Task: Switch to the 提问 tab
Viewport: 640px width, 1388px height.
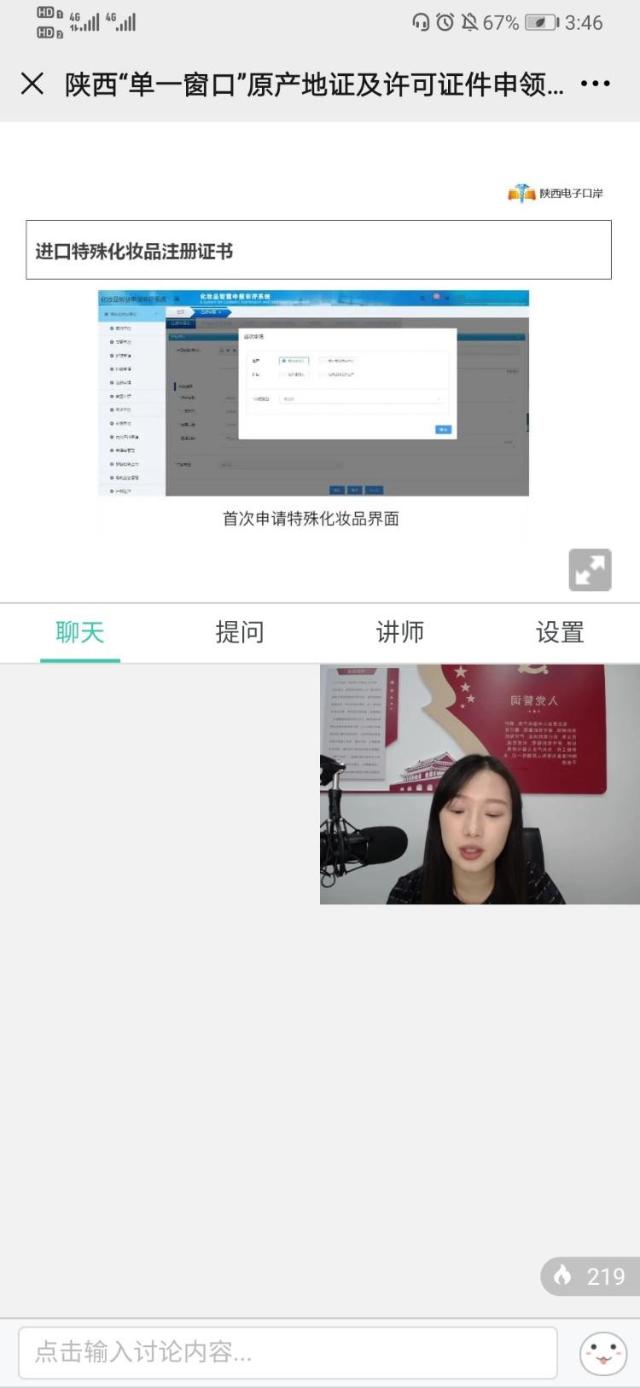Action: click(x=240, y=632)
